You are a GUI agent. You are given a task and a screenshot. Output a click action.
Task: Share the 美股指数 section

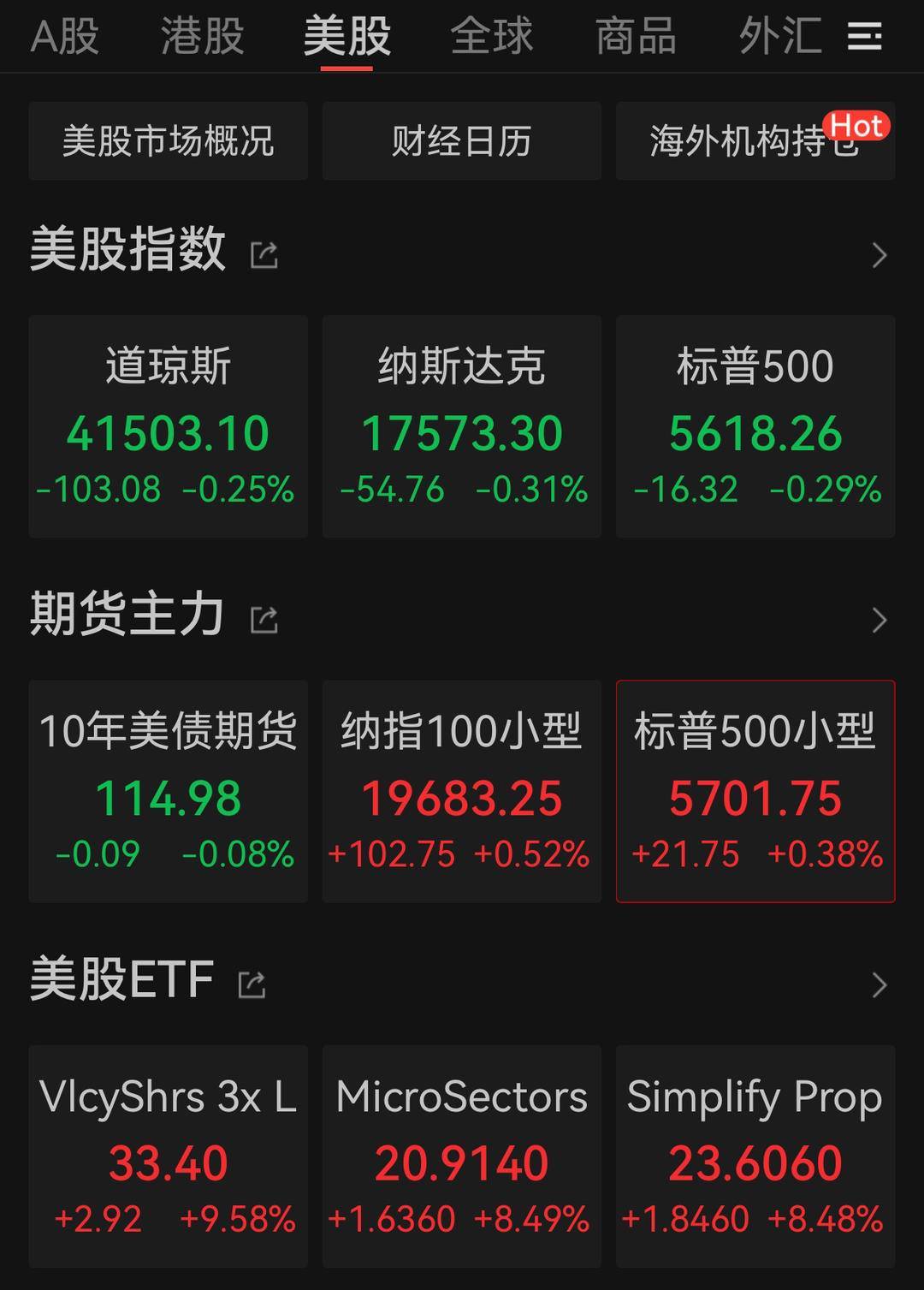[x=264, y=255]
